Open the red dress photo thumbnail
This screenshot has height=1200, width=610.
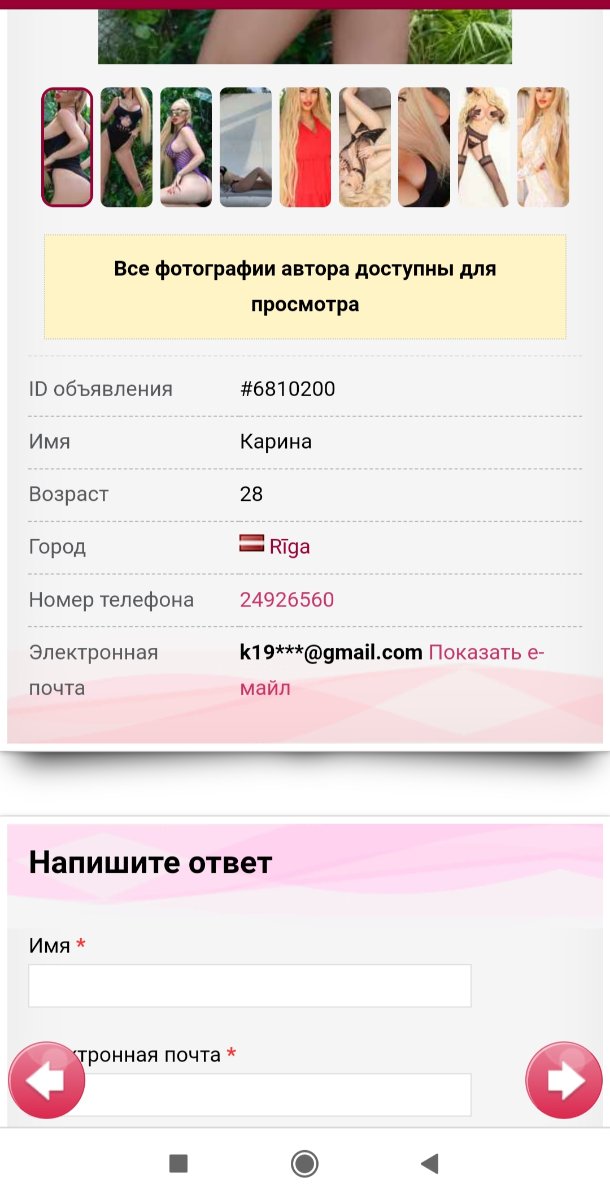[305, 147]
